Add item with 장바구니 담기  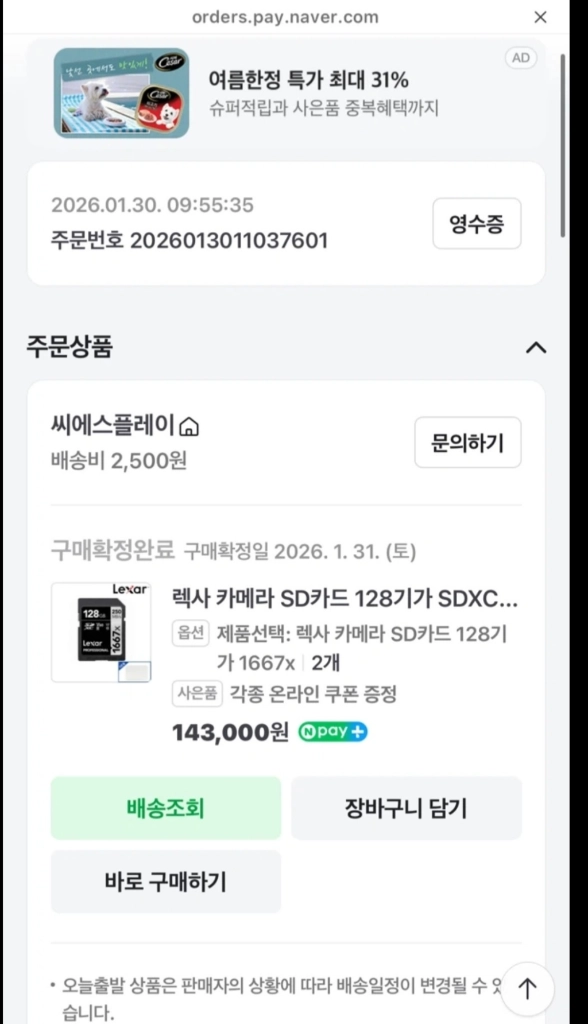coord(406,808)
